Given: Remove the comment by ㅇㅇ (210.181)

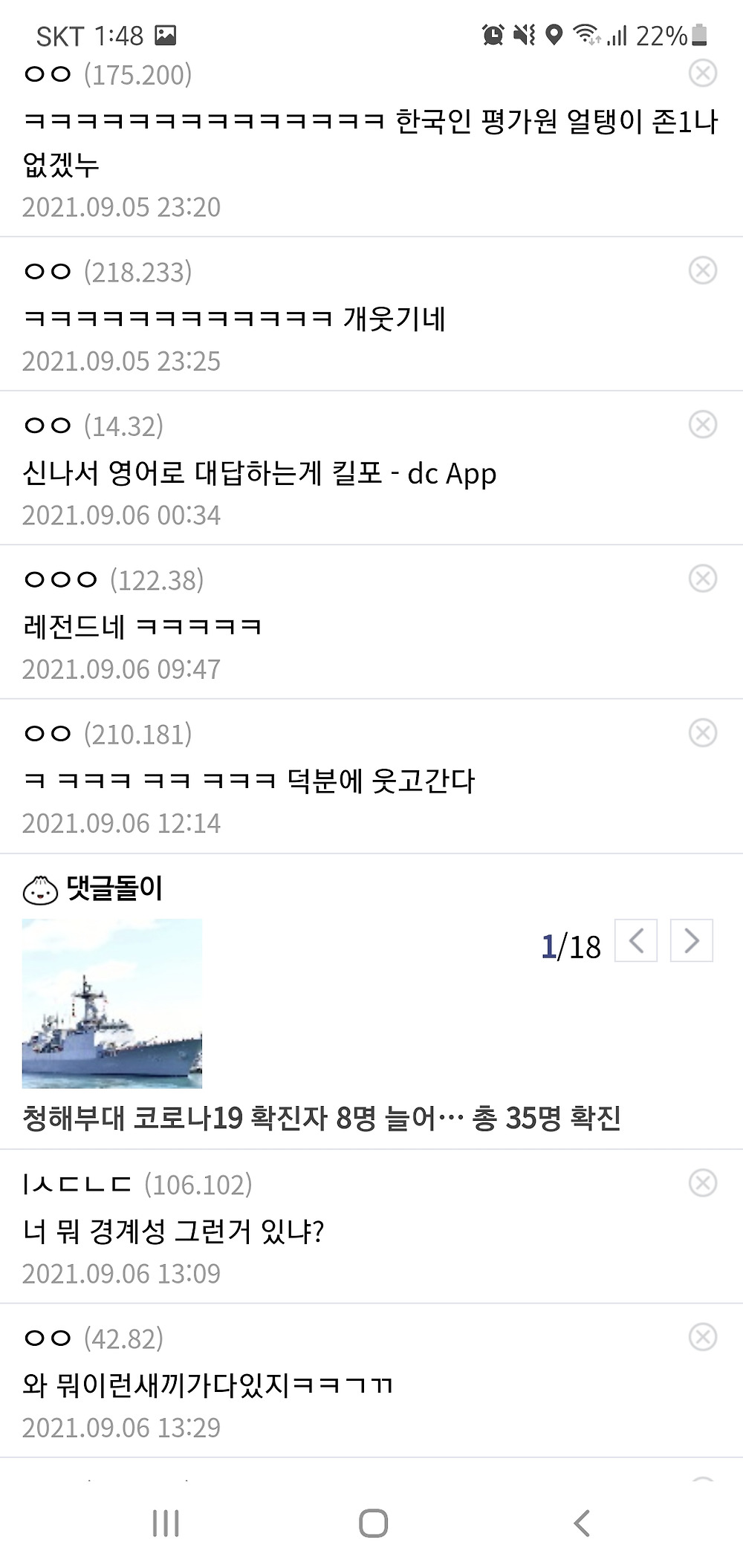Looking at the screenshot, I should [702, 732].
